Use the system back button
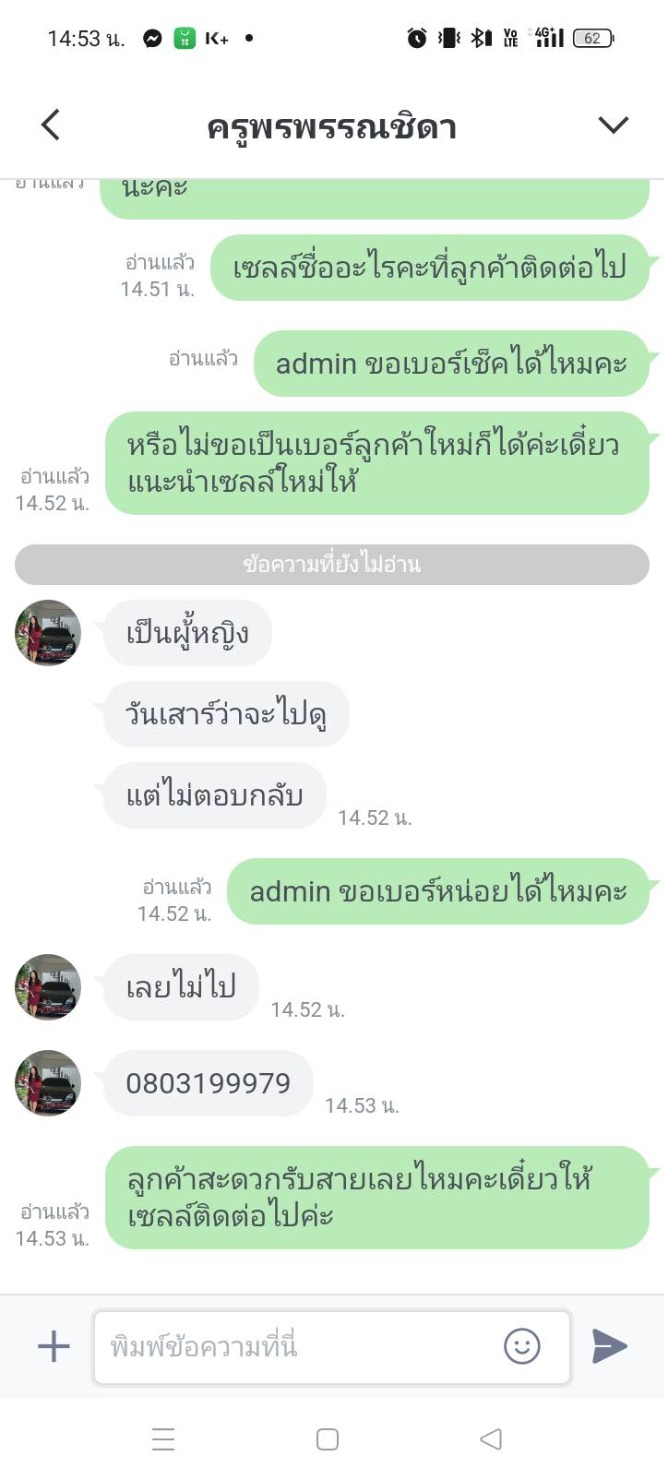This screenshot has height=1480, width=664. (x=490, y=1439)
